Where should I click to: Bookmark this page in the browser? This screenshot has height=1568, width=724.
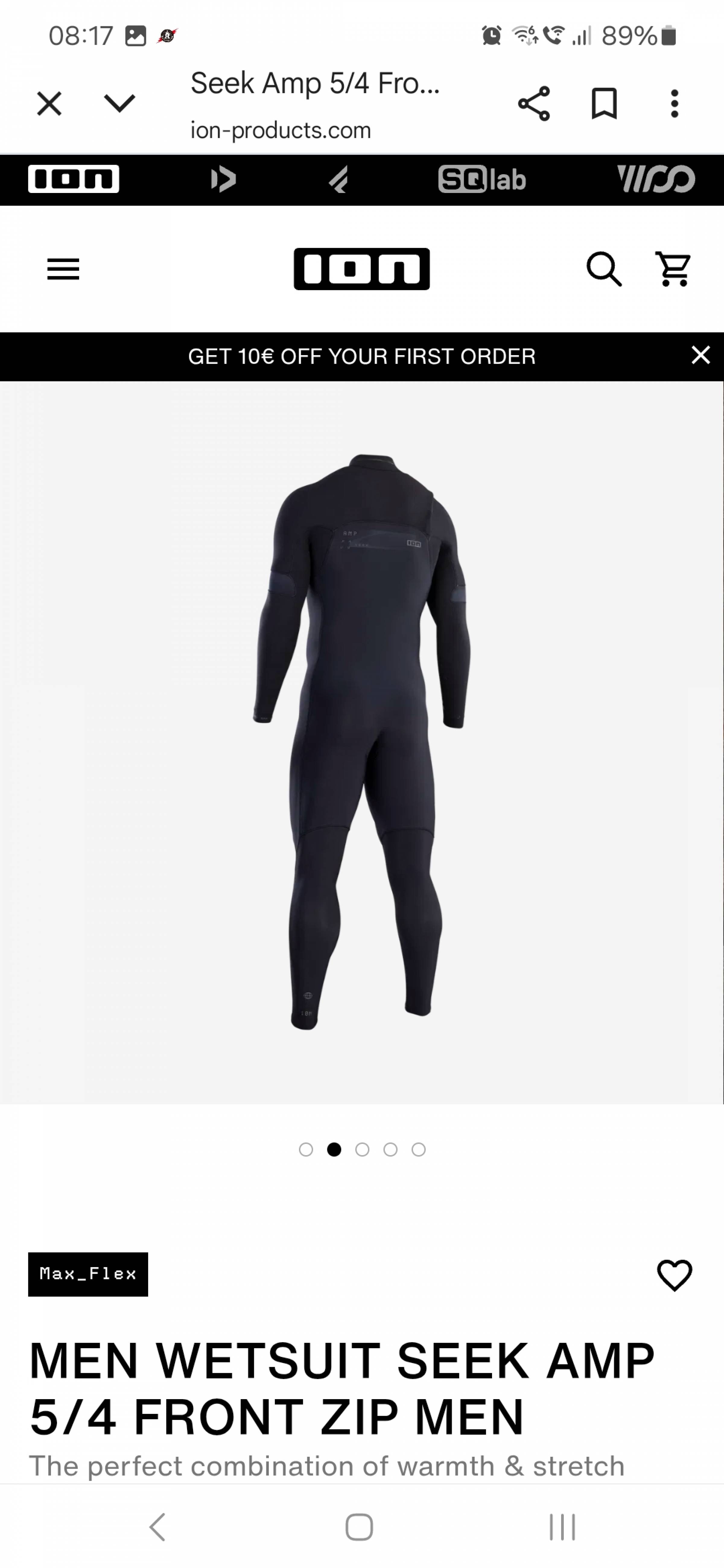pos(604,103)
